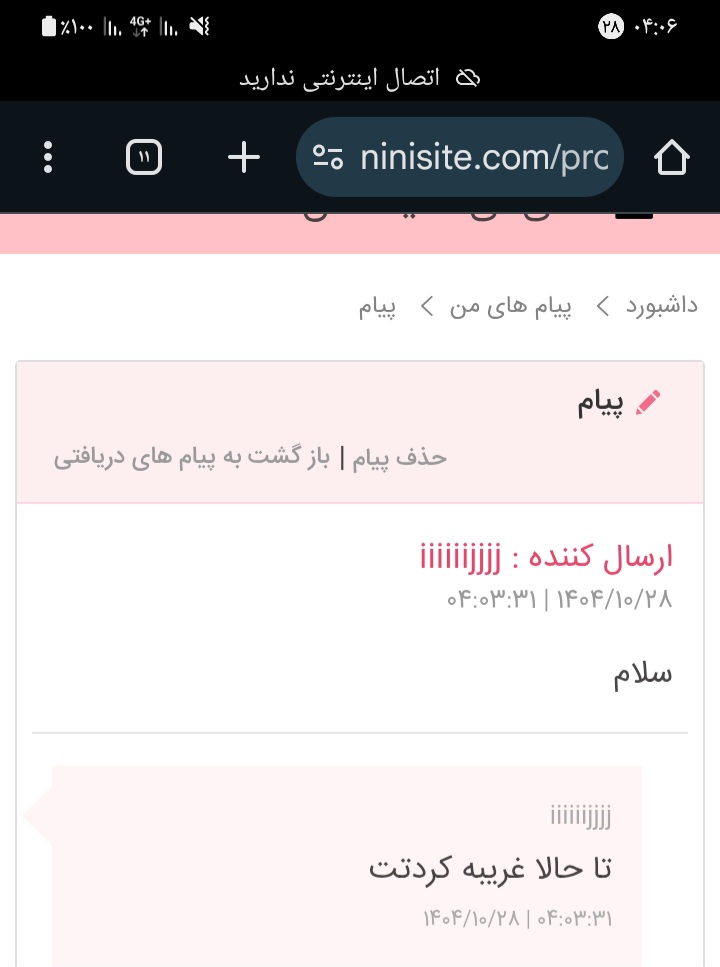Open پیام های من breadcrumb
Image resolution: width=720 pixels, height=967 pixels.
[x=512, y=306]
